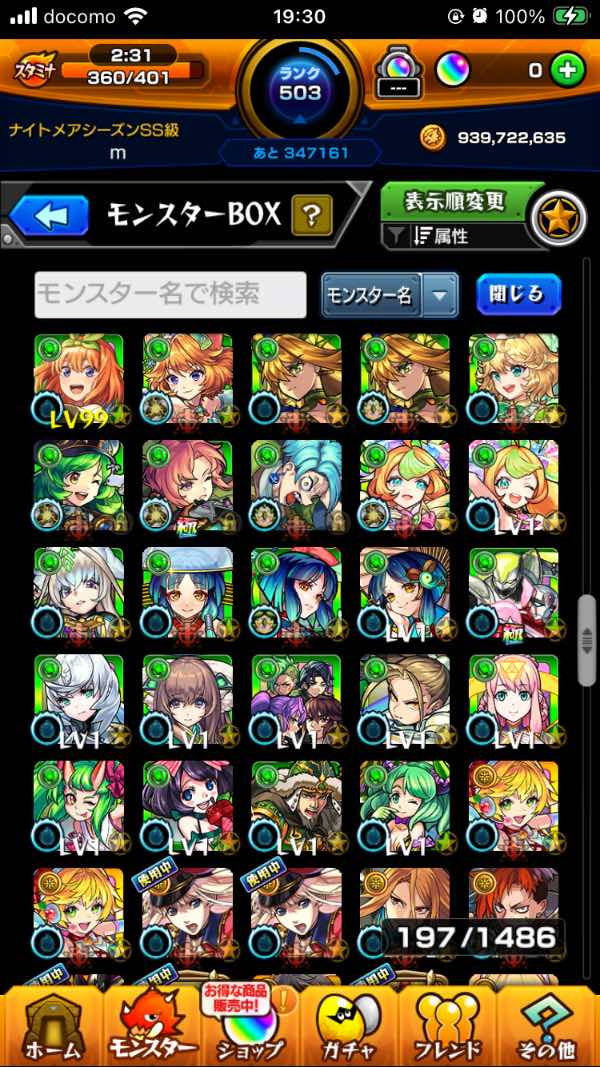
Task: Open the help question mark button
Action: click(x=311, y=214)
